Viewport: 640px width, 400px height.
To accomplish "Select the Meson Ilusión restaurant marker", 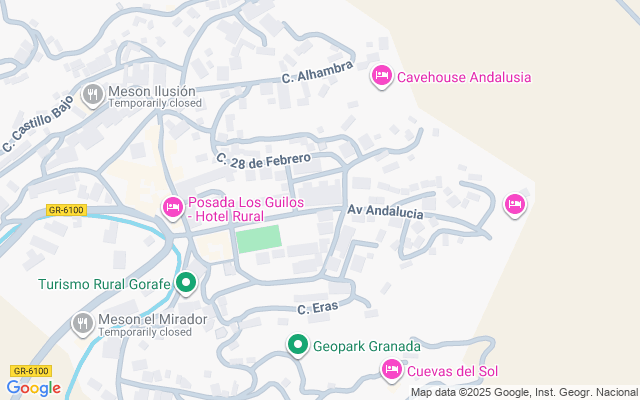I will pyautogui.click(x=93, y=96).
